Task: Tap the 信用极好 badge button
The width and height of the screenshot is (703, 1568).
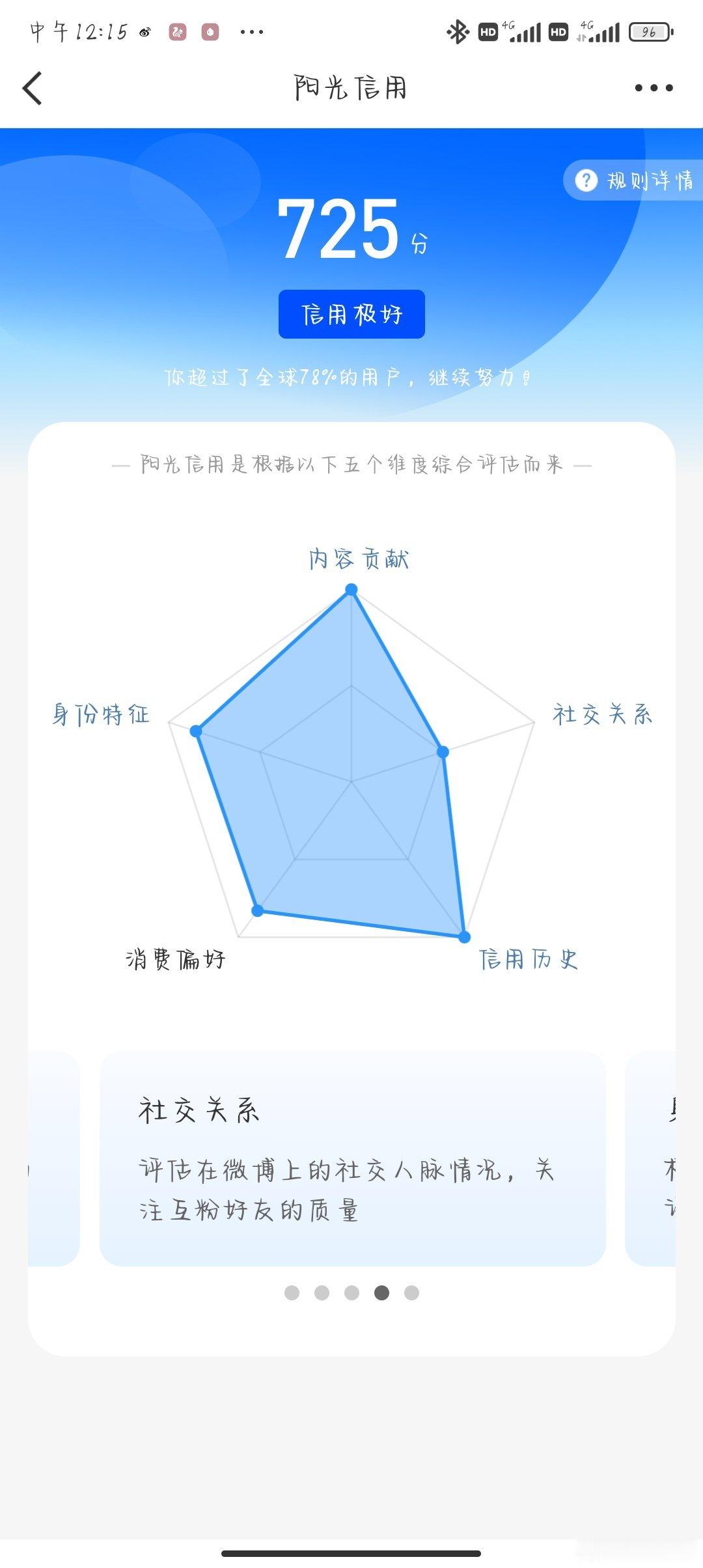Action: pyautogui.click(x=351, y=313)
